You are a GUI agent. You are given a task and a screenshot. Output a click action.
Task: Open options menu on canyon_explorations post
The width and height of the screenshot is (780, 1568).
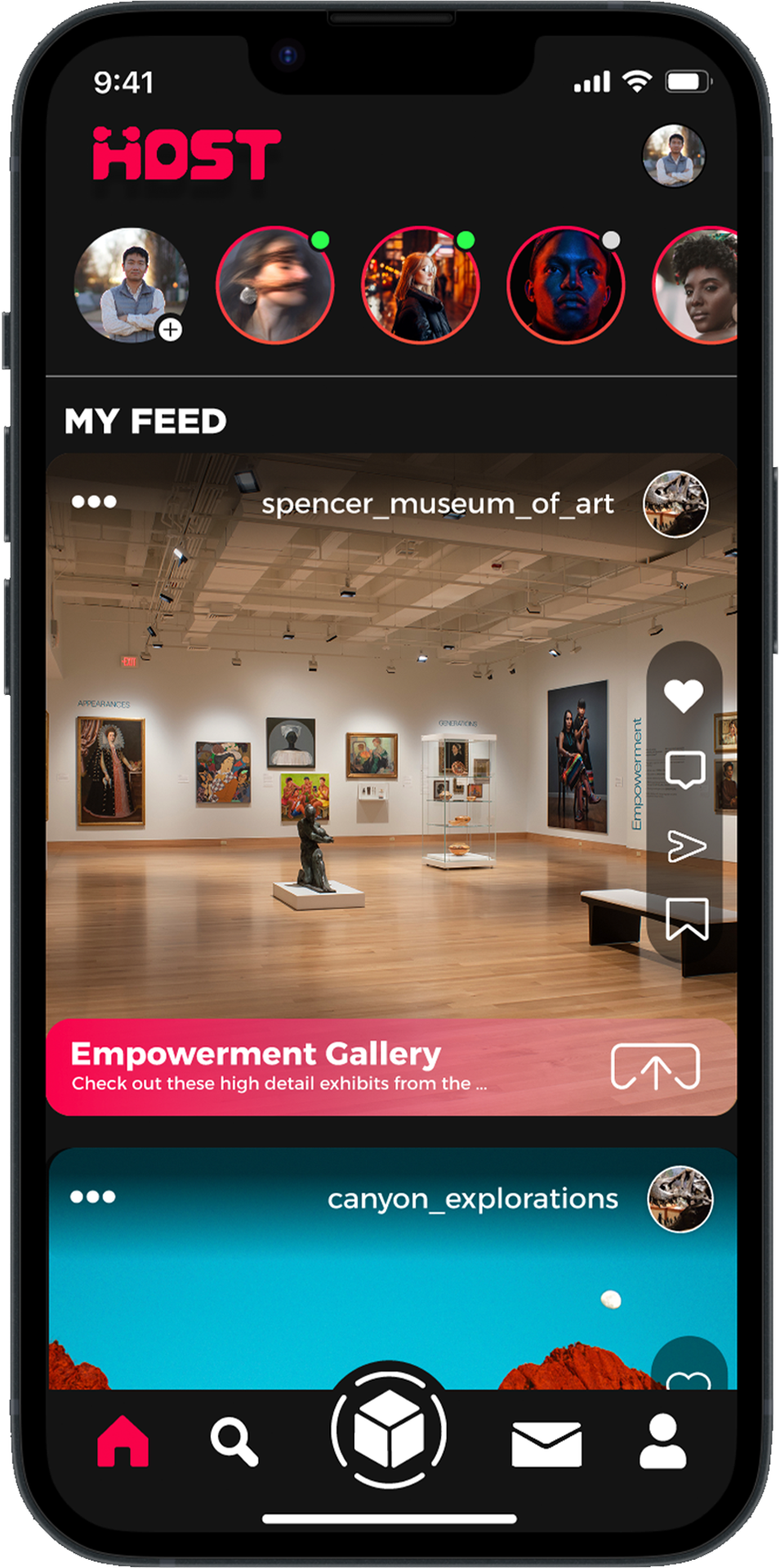pyautogui.click(x=93, y=1196)
